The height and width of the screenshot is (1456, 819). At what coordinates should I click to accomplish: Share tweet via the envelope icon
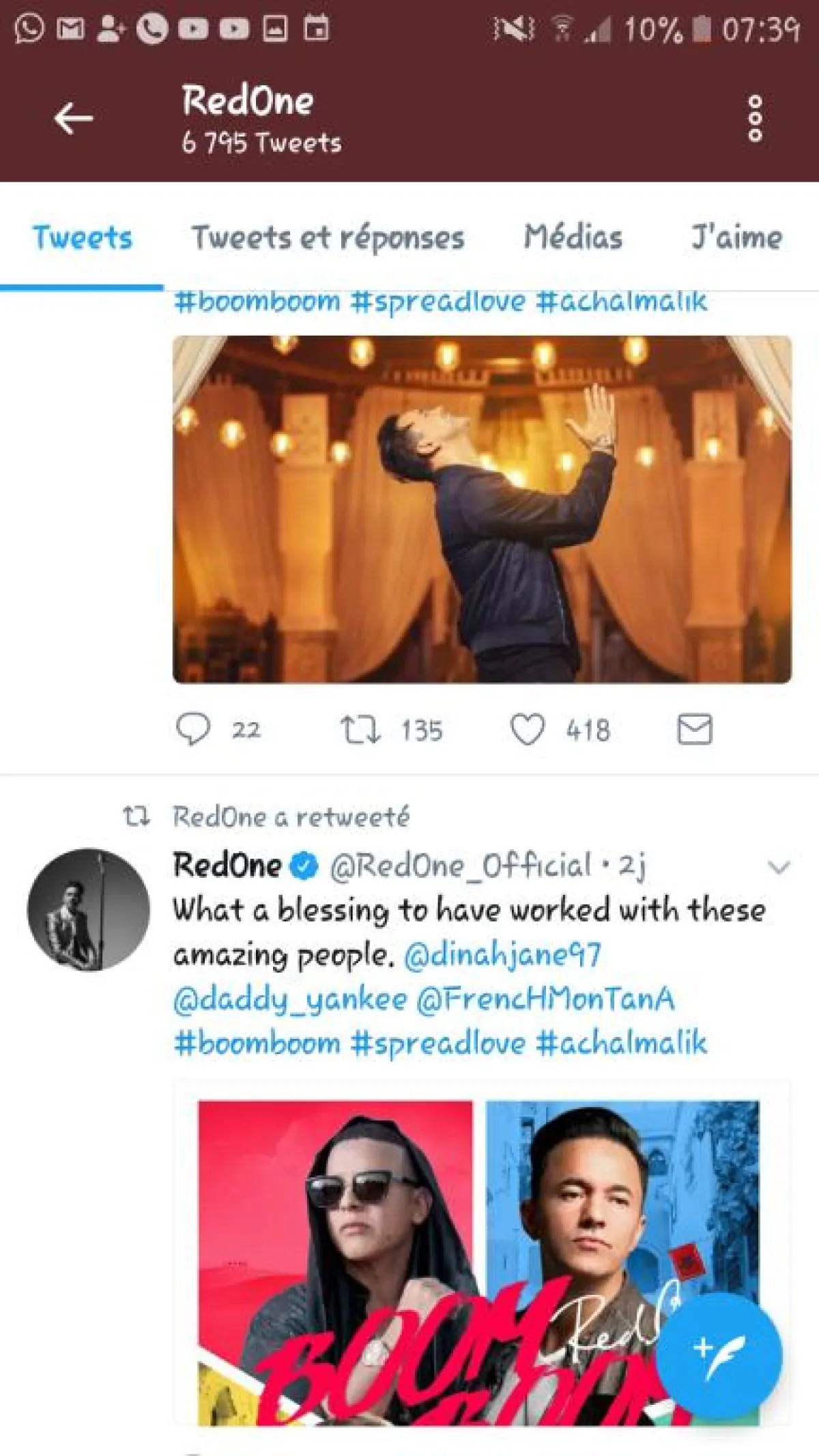[x=694, y=729]
